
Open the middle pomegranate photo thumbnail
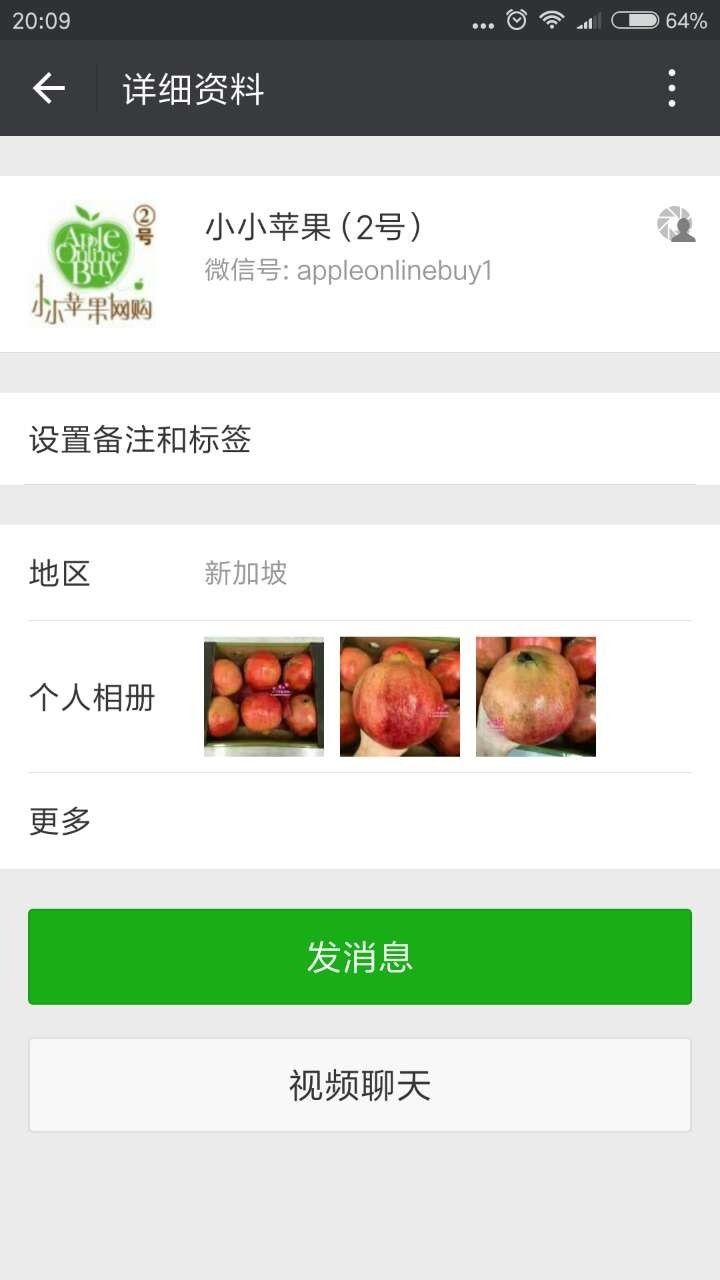click(x=399, y=696)
